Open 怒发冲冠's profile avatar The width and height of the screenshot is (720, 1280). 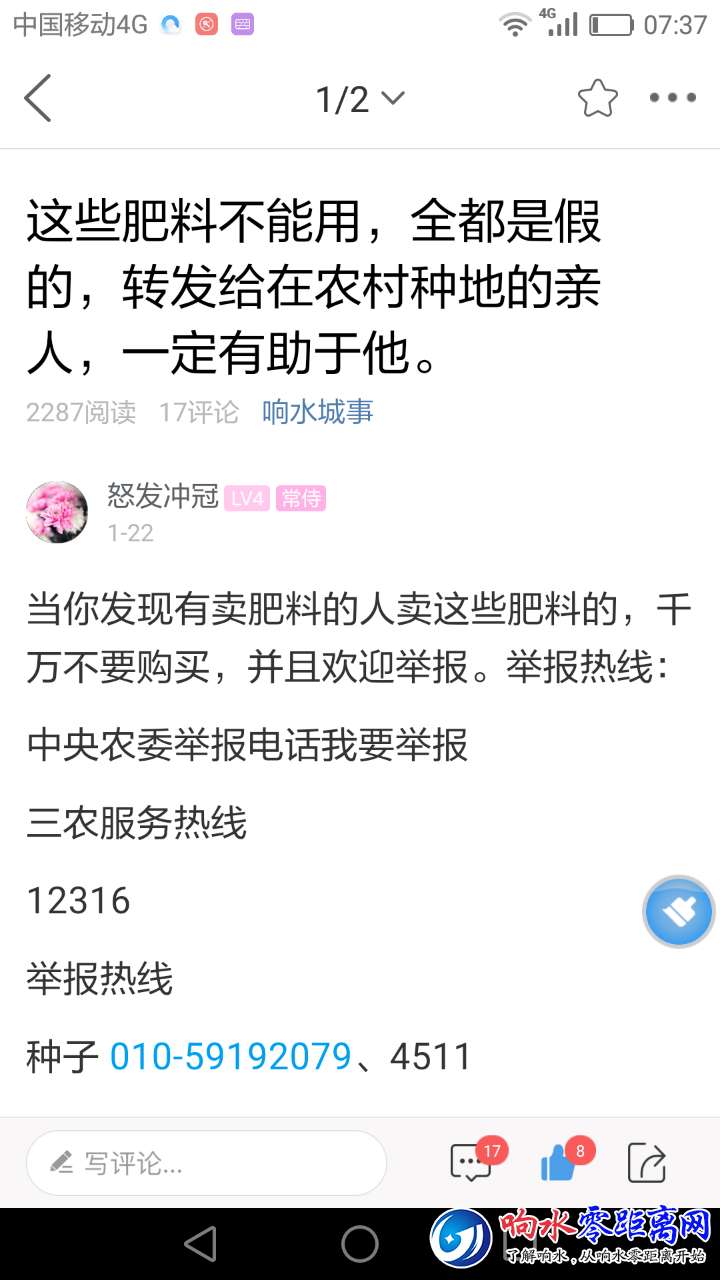click(x=57, y=512)
